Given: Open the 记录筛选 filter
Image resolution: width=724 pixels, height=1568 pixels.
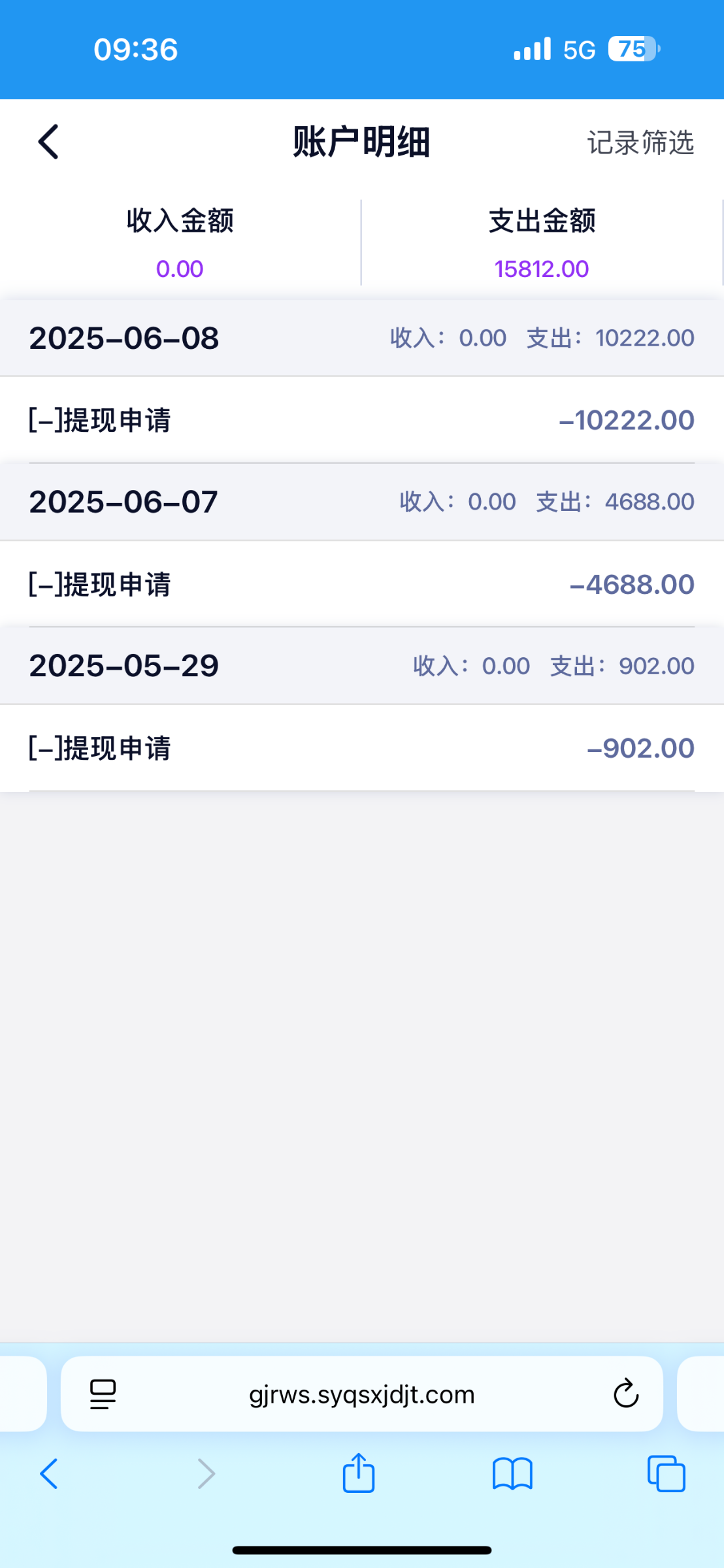Looking at the screenshot, I should point(640,142).
